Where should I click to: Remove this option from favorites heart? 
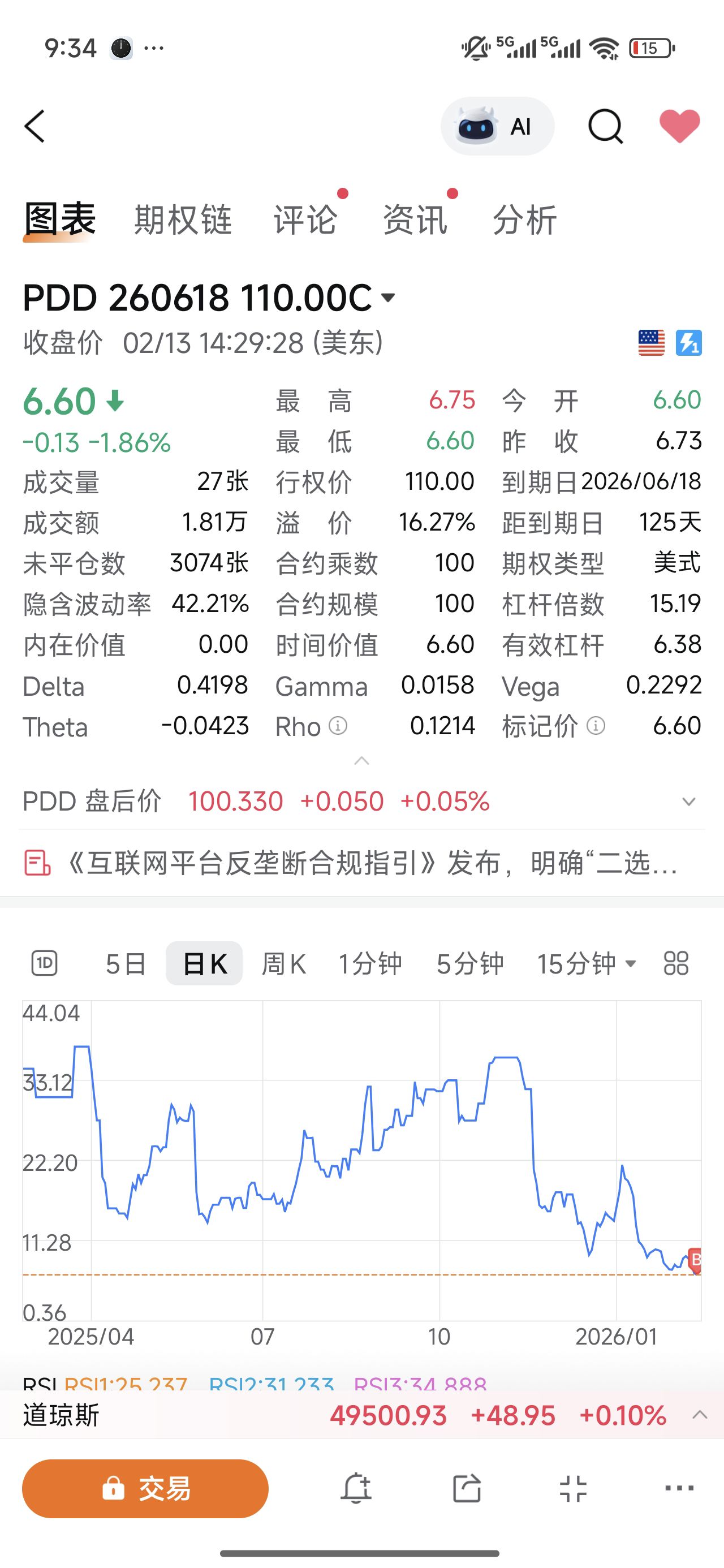click(679, 126)
